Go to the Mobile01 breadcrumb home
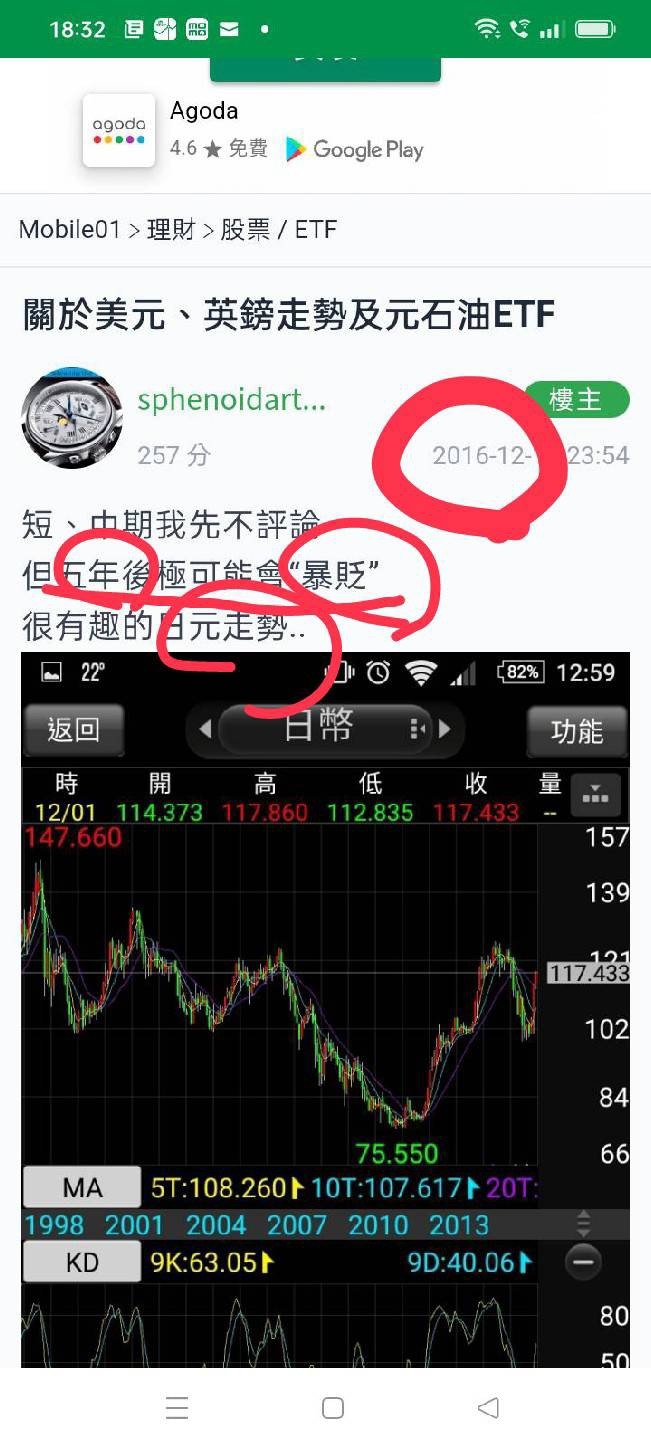 (x=69, y=230)
